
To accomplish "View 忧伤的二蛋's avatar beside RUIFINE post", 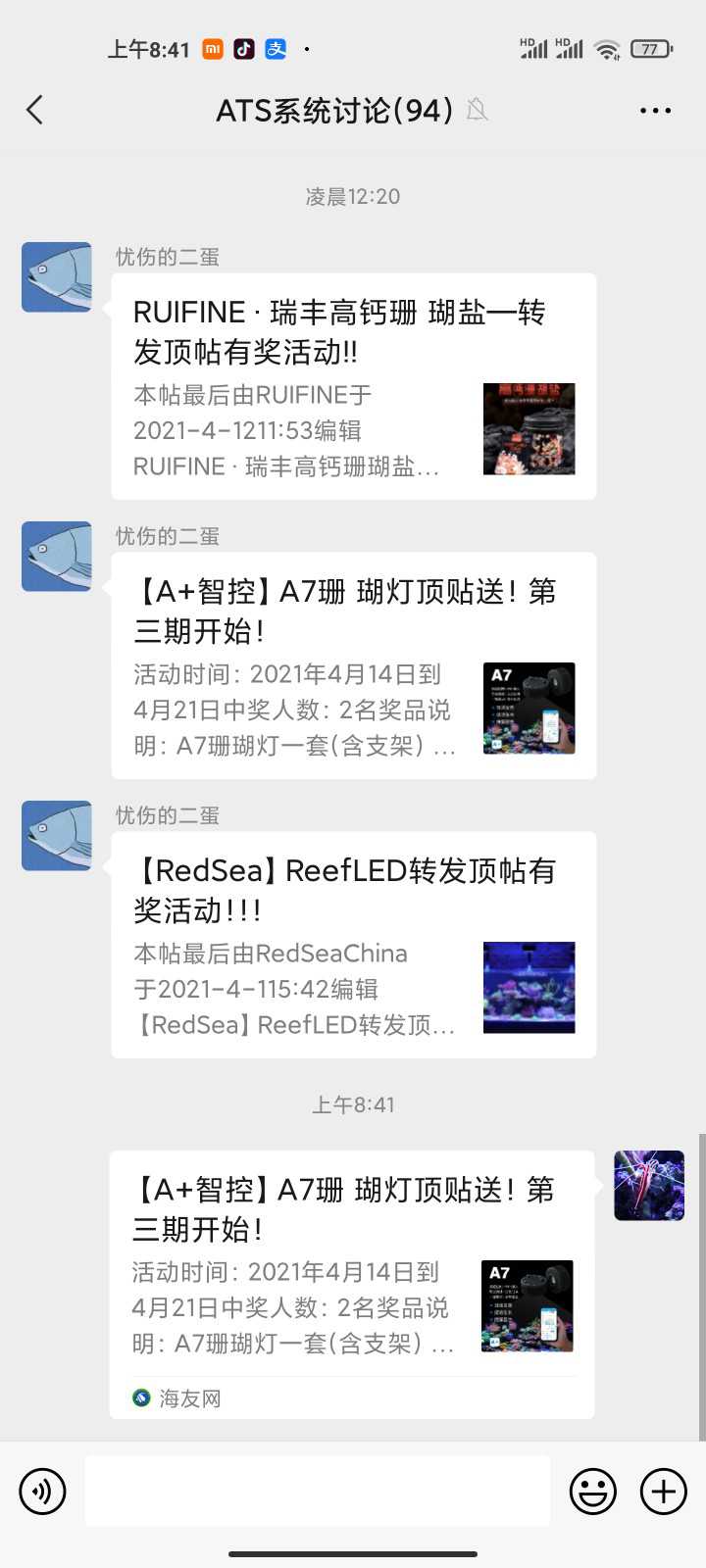I will (57, 277).
